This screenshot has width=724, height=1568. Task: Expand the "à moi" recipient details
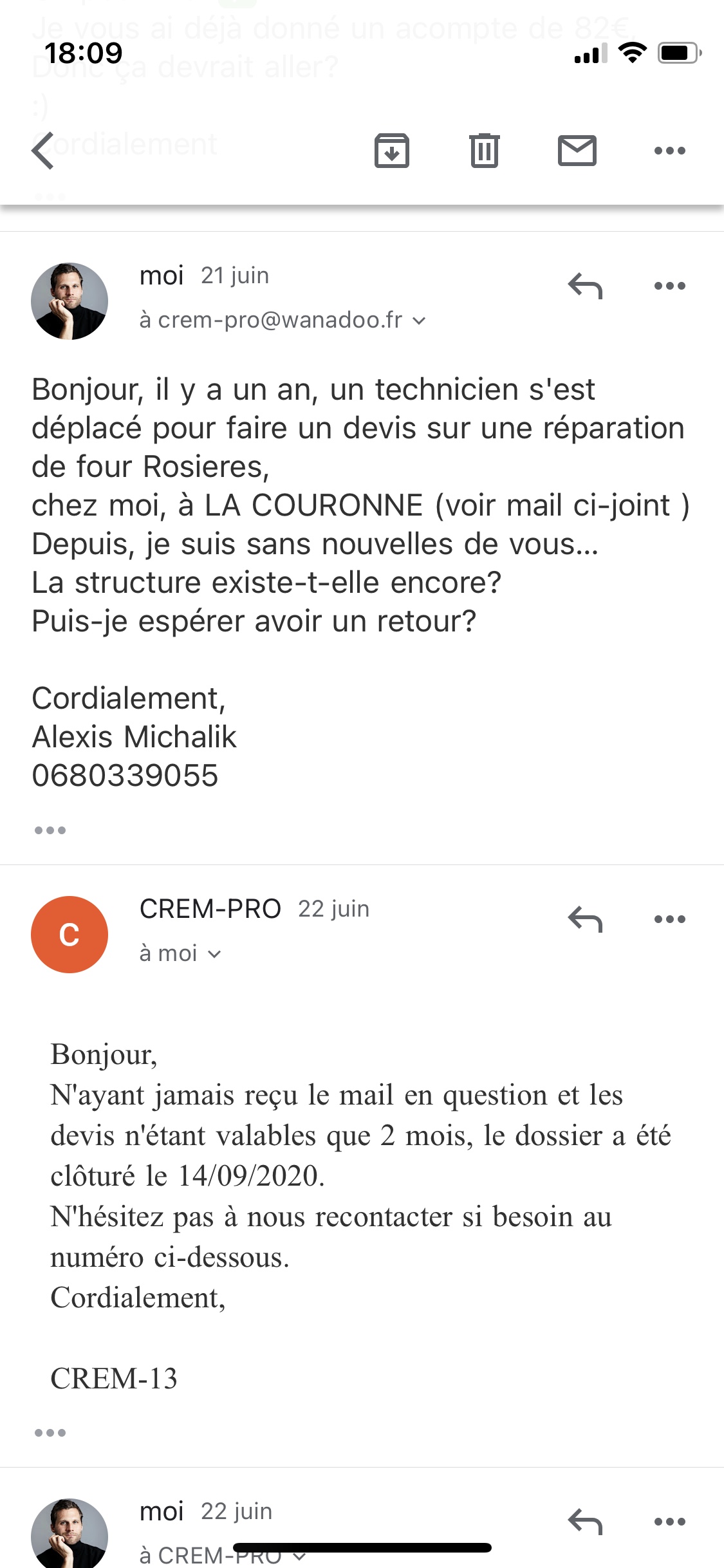click(215, 954)
